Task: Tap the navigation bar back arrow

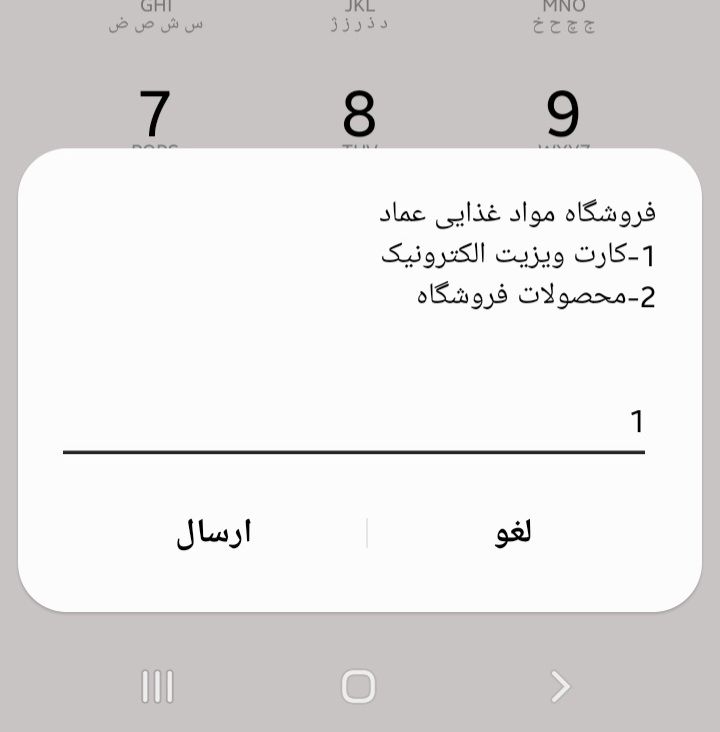Action: [560, 686]
